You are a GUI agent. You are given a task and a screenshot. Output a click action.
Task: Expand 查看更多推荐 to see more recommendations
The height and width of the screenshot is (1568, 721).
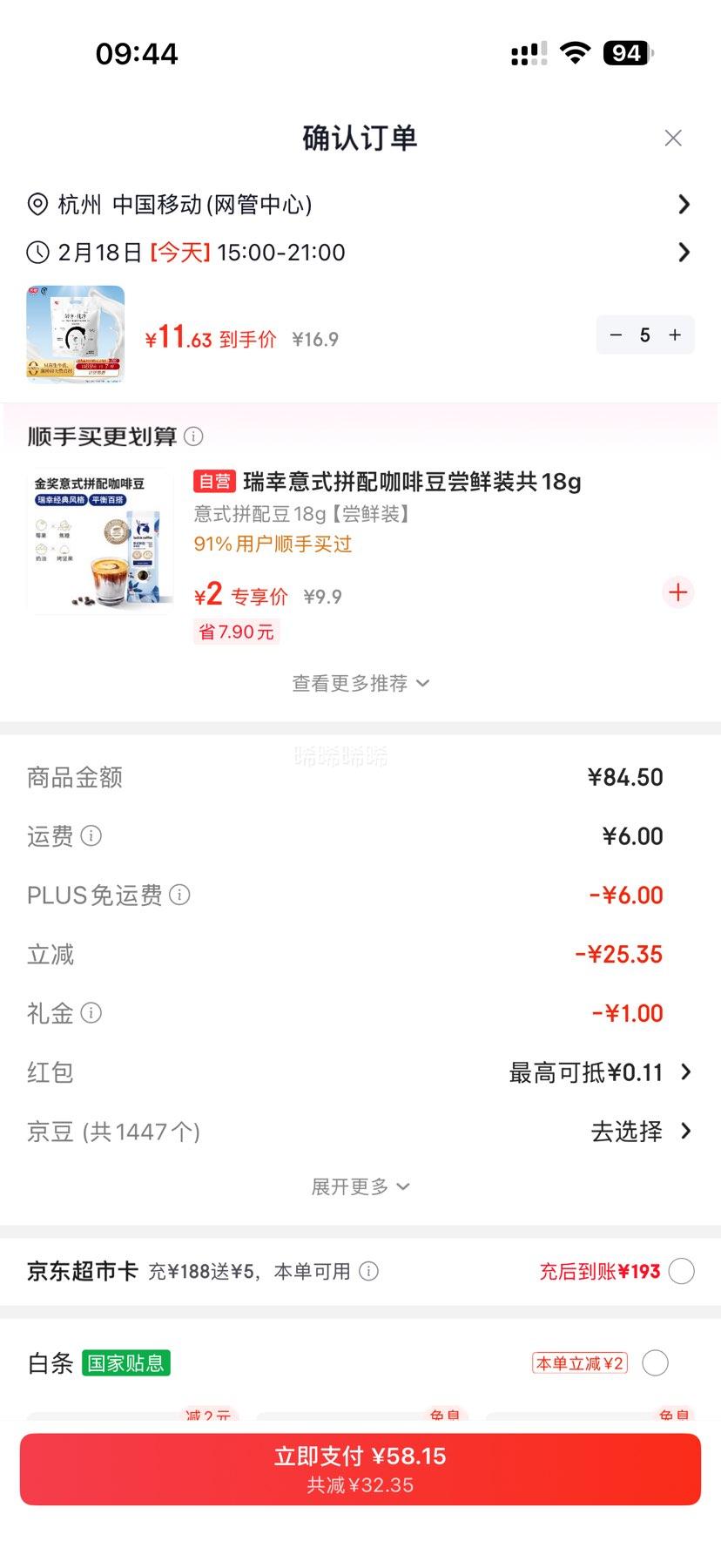point(360,684)
